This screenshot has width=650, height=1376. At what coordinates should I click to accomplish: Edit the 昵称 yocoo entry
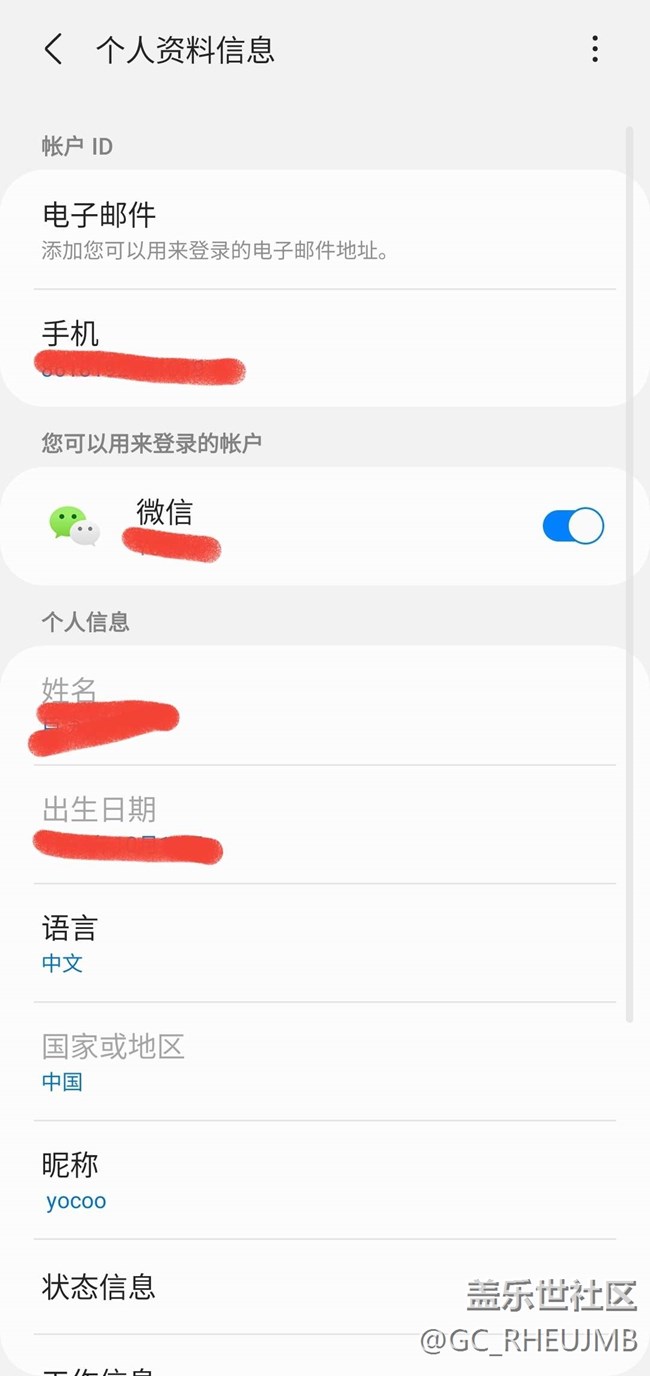pyautogui.click(x=325, y=1180)
